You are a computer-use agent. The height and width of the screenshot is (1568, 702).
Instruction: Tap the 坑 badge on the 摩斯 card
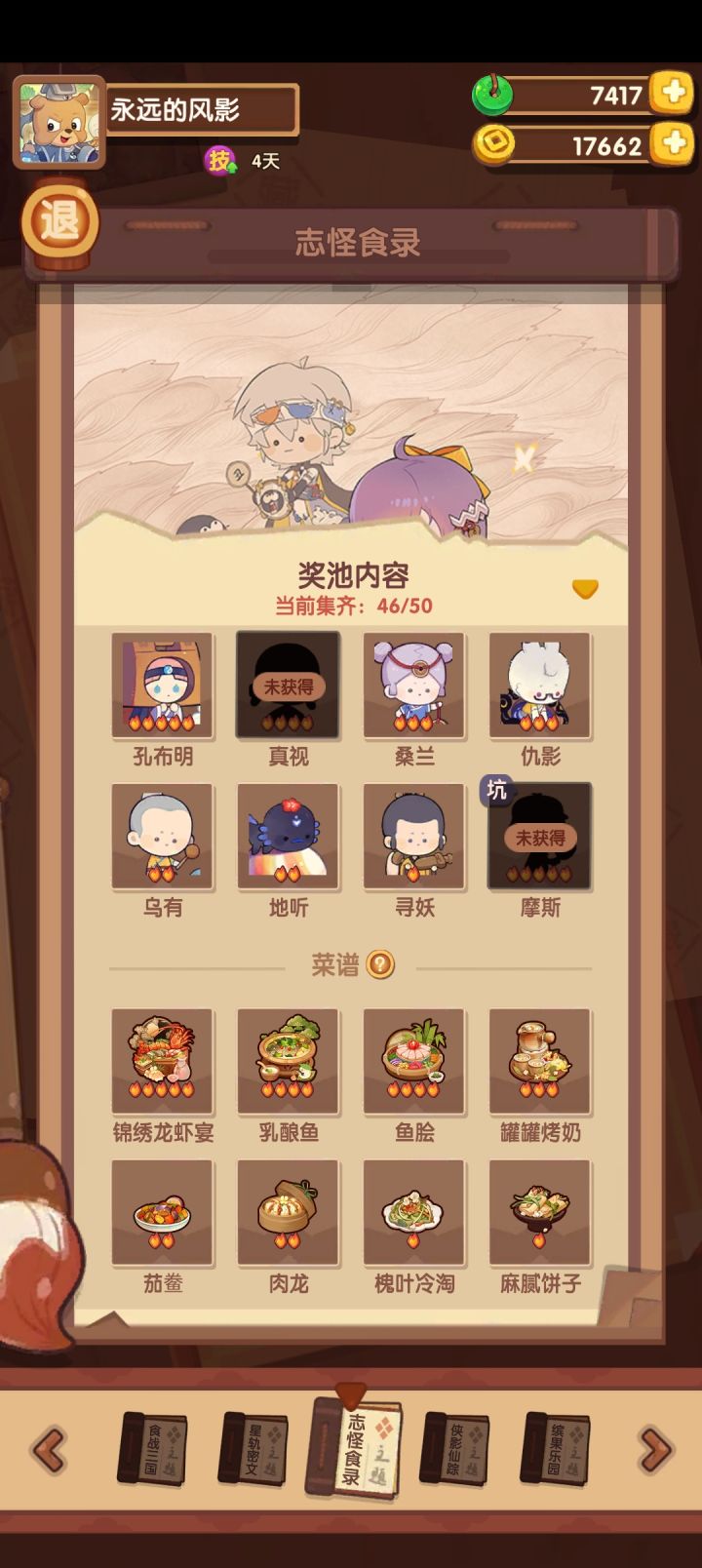click(x=495, y=792)
